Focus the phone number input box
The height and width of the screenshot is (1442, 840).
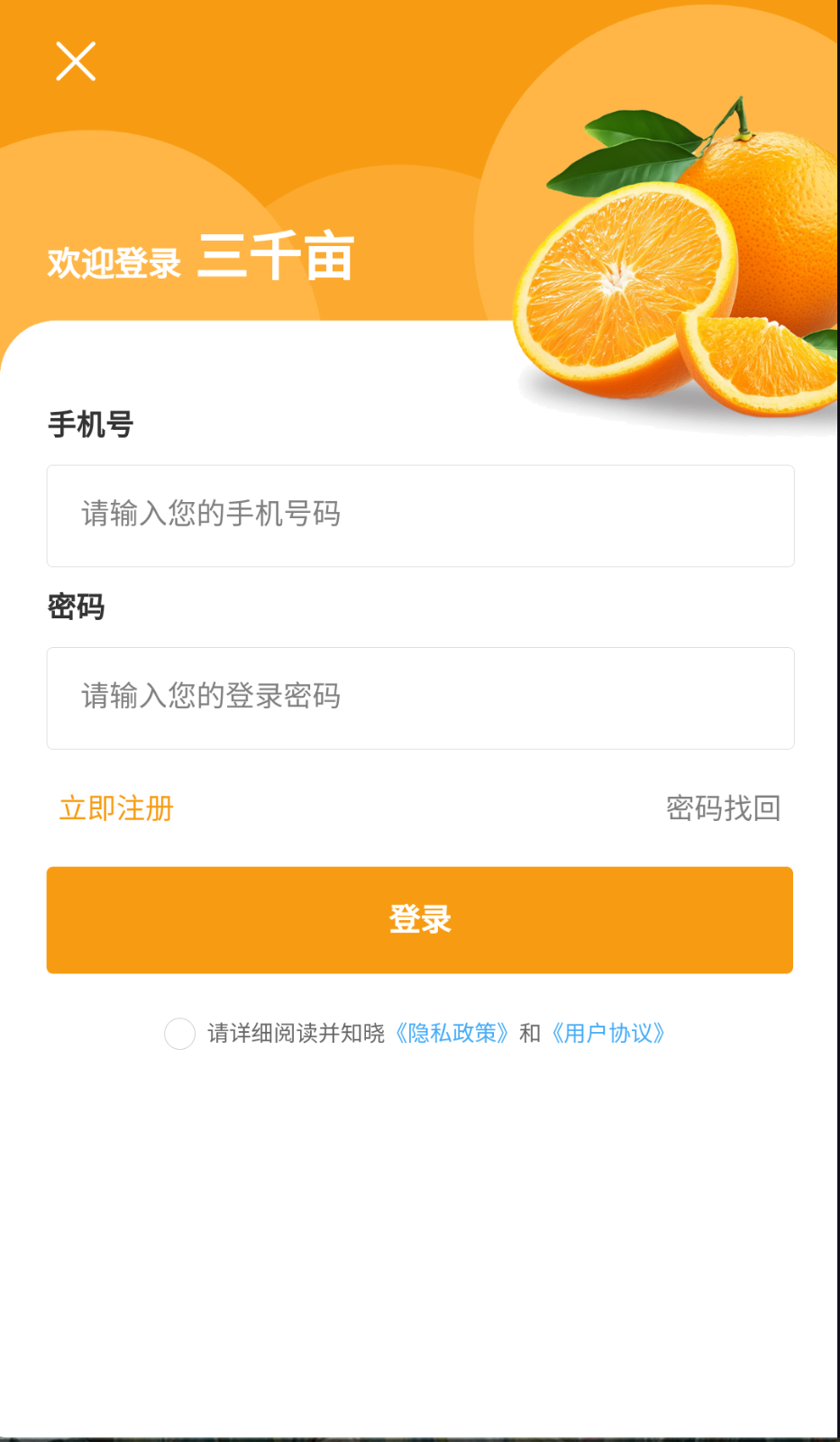(x=420, y=516)
